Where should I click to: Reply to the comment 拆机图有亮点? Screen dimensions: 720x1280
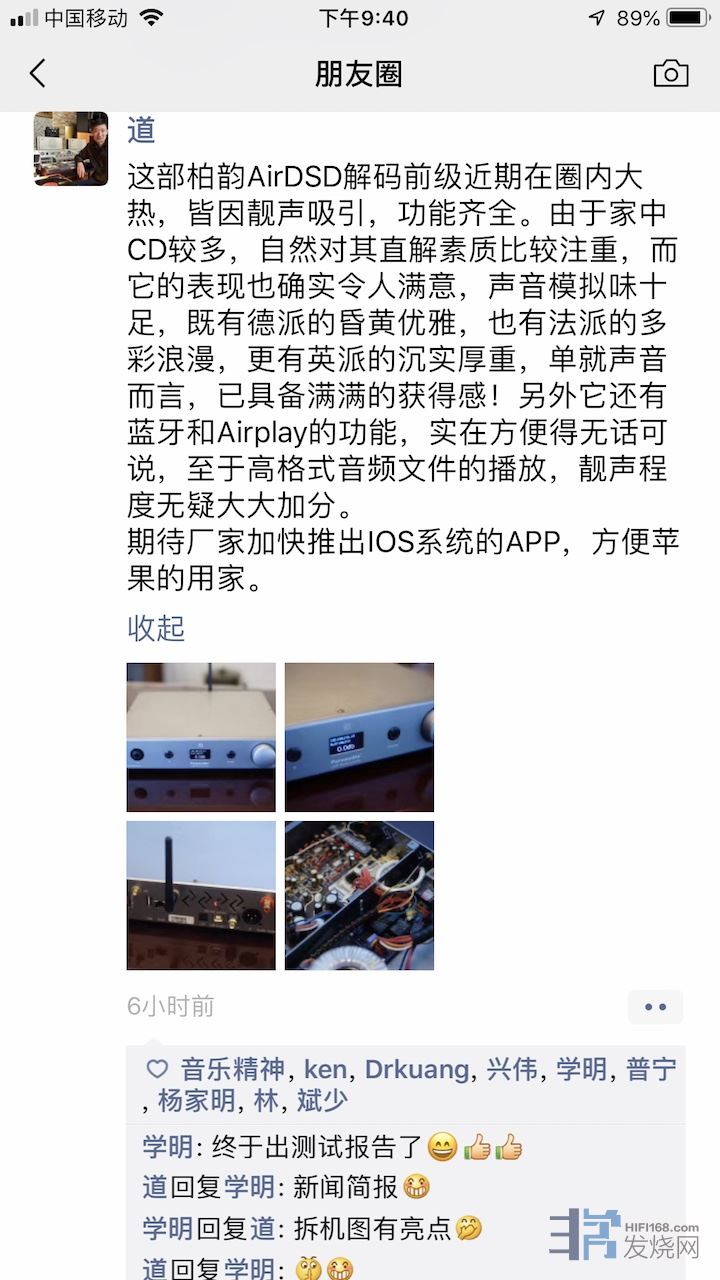click(313, 1228)
